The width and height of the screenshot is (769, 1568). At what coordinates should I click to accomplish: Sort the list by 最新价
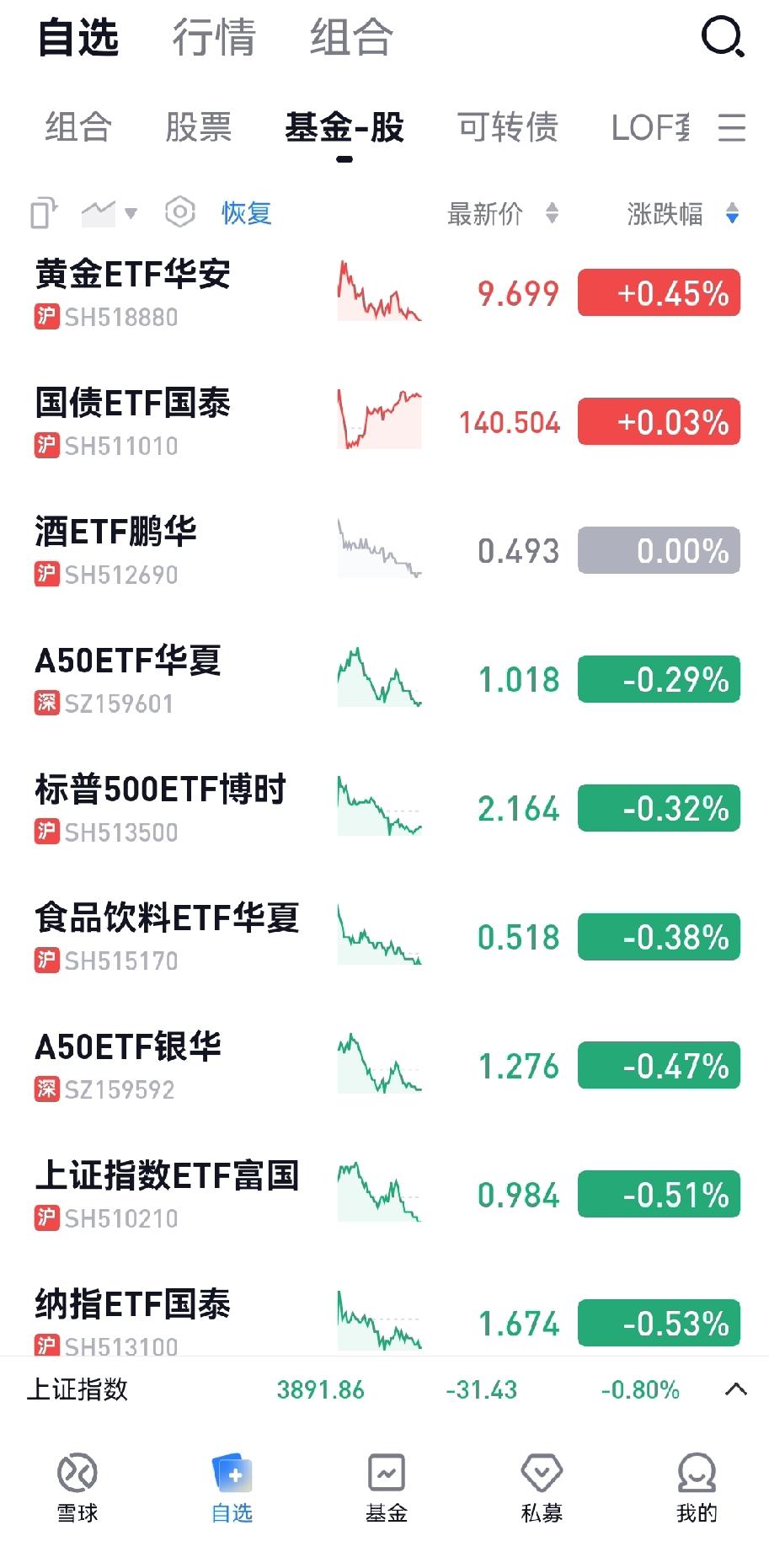coord(503,213)
